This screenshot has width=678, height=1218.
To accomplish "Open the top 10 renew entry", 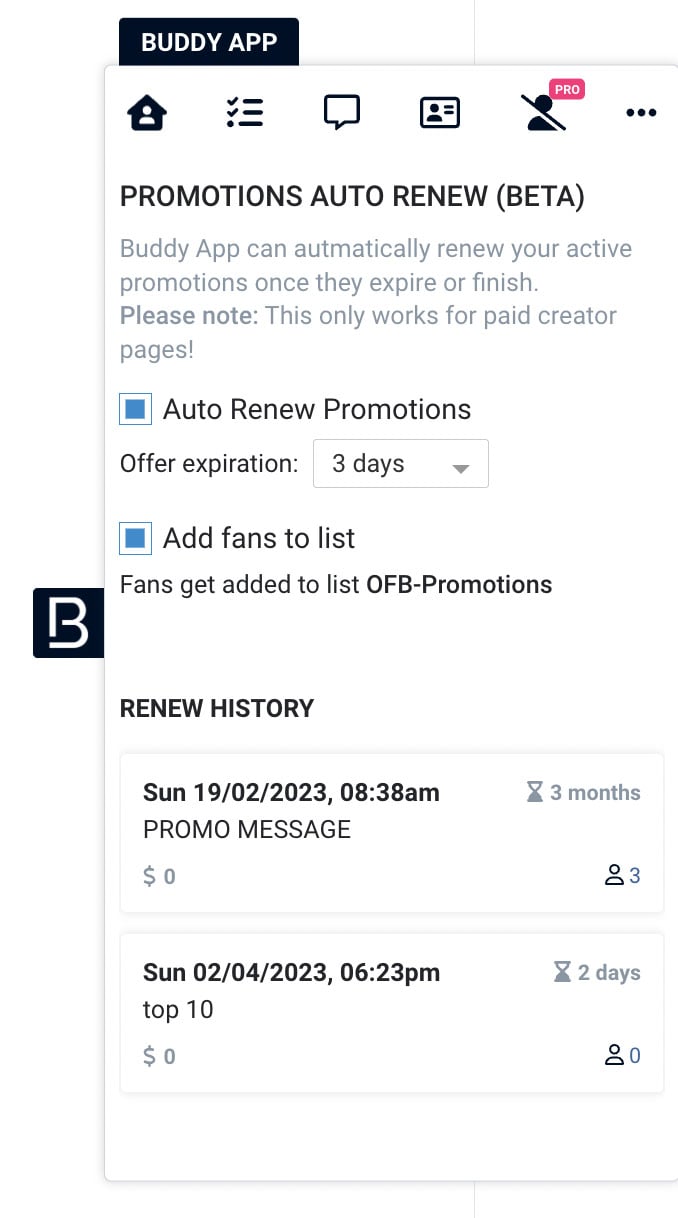I will 391,1013.
